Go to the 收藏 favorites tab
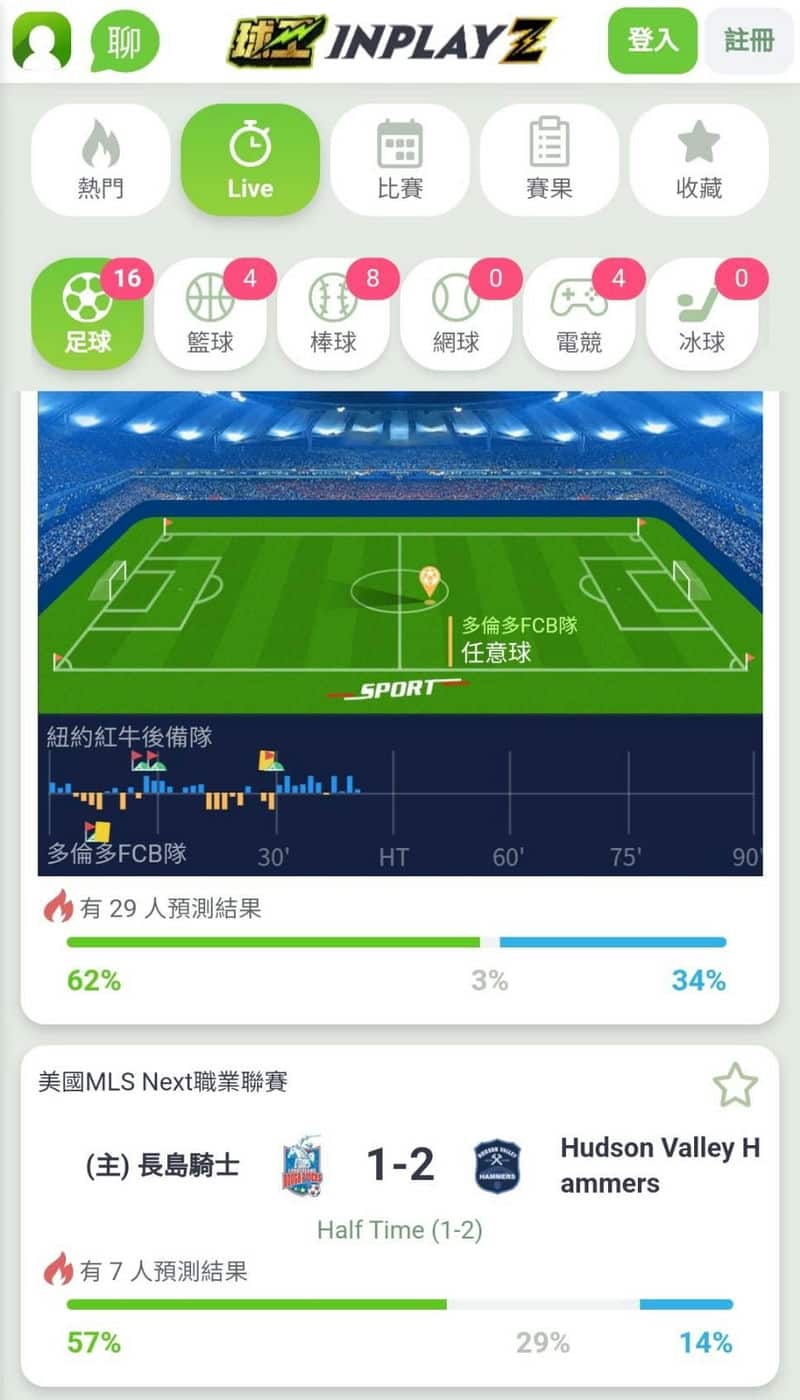This screenshot has height=1400, width=800. tap(699, 160)
